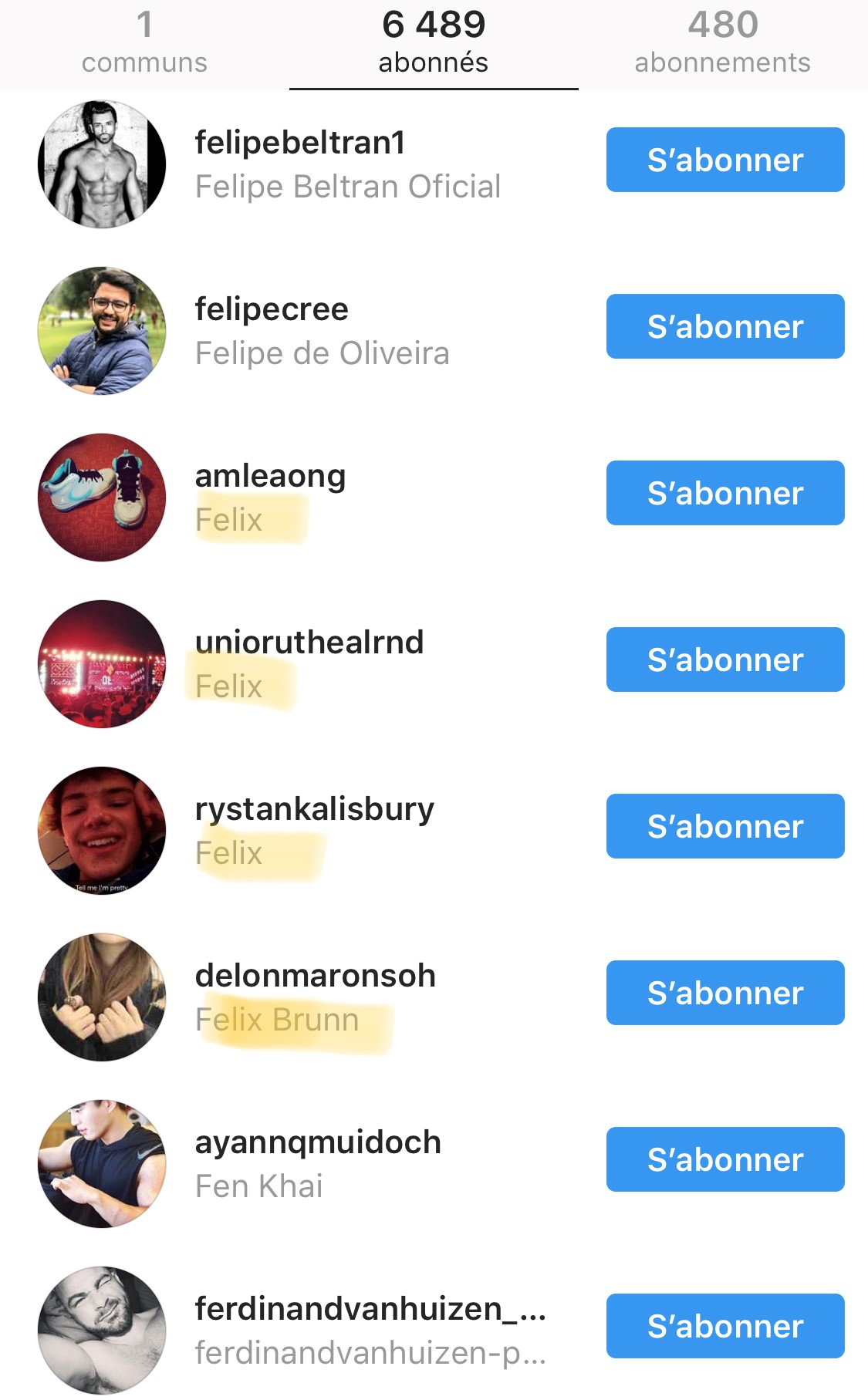This screenshot has width=868, height=1400.
Task: Follow ayannqmuidoch via S'abonner button
Action: (725, 1159)
